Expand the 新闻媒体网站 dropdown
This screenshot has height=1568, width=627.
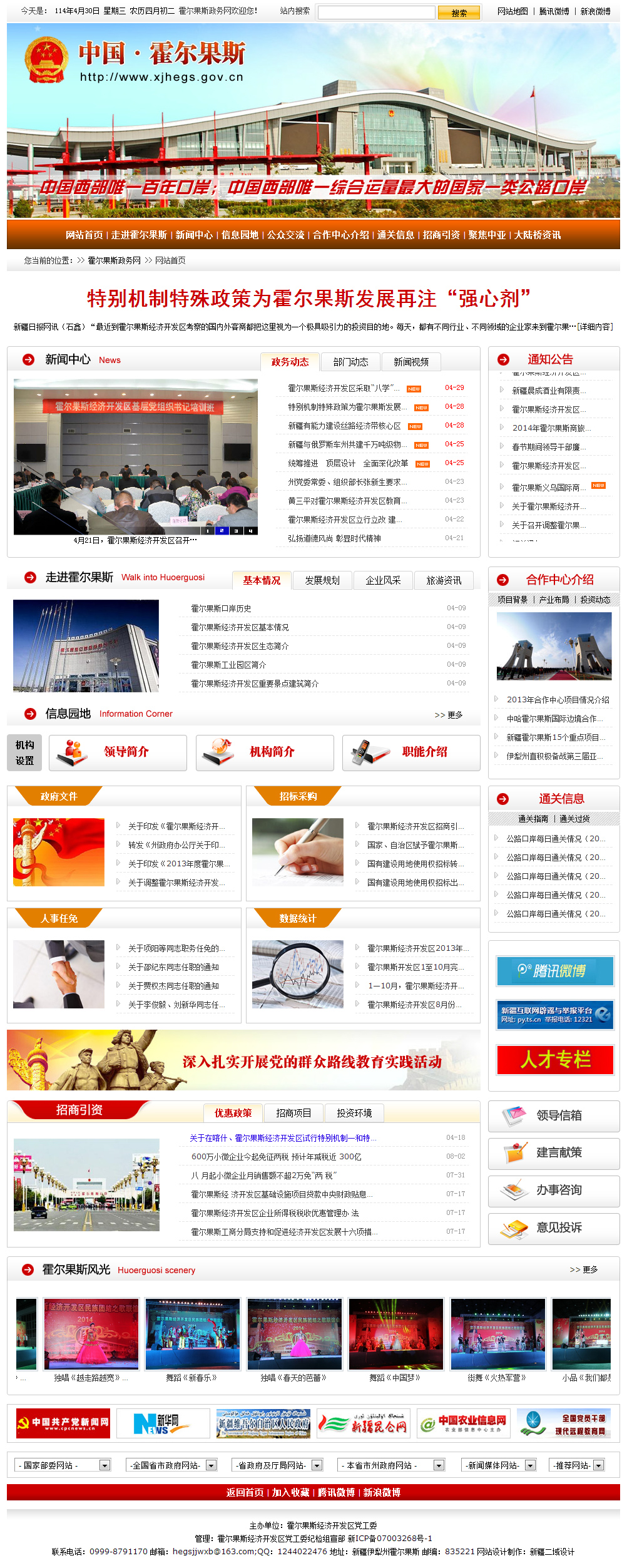(x=499, y=1465)
